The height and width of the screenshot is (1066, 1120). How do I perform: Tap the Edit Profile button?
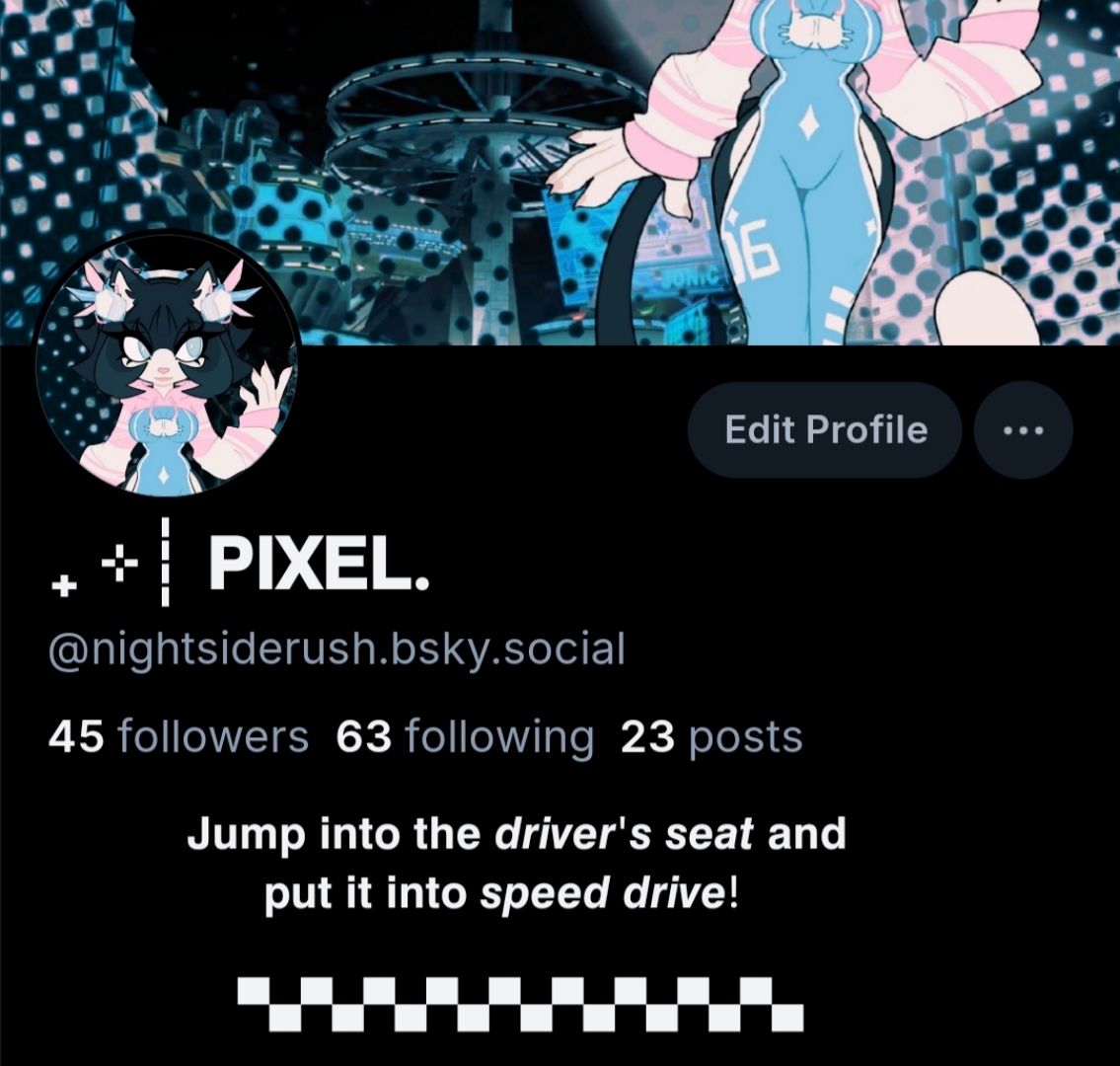pyautogui.click(x=825, y=430)
